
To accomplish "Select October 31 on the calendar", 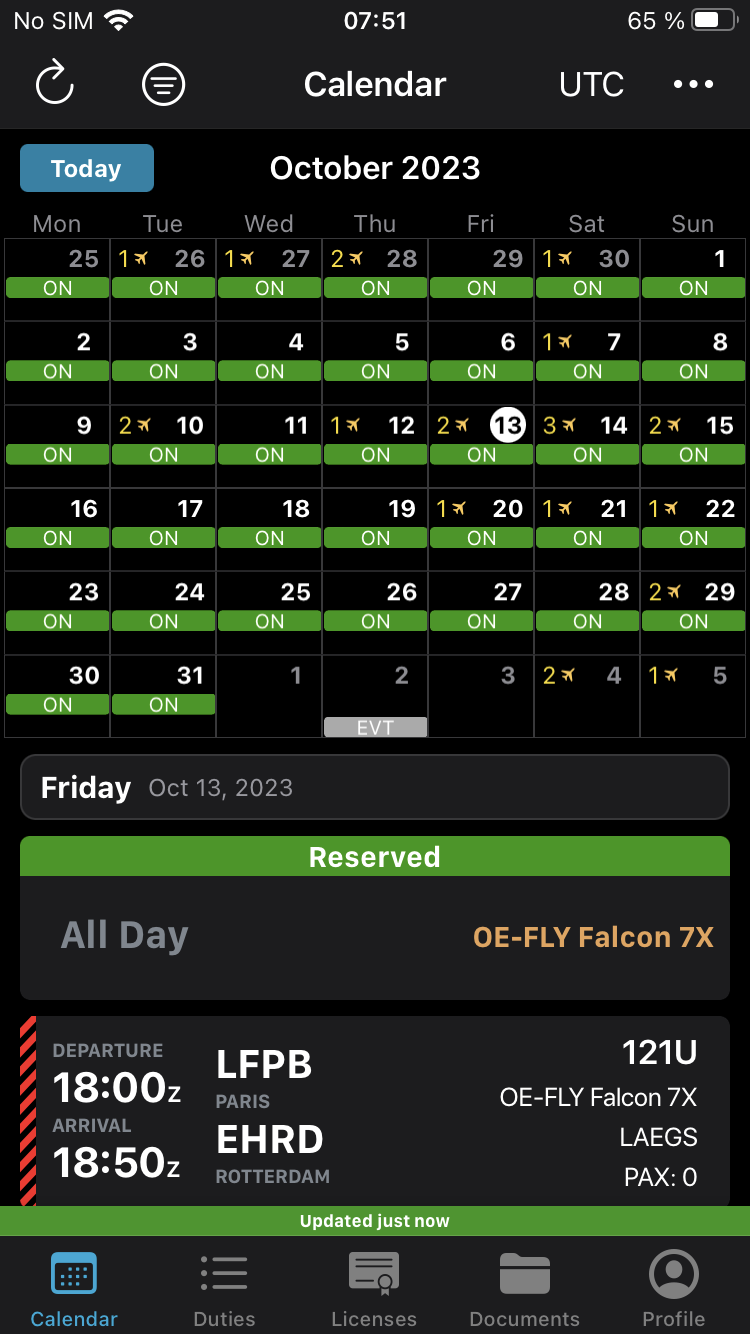I will pos(163,687).
